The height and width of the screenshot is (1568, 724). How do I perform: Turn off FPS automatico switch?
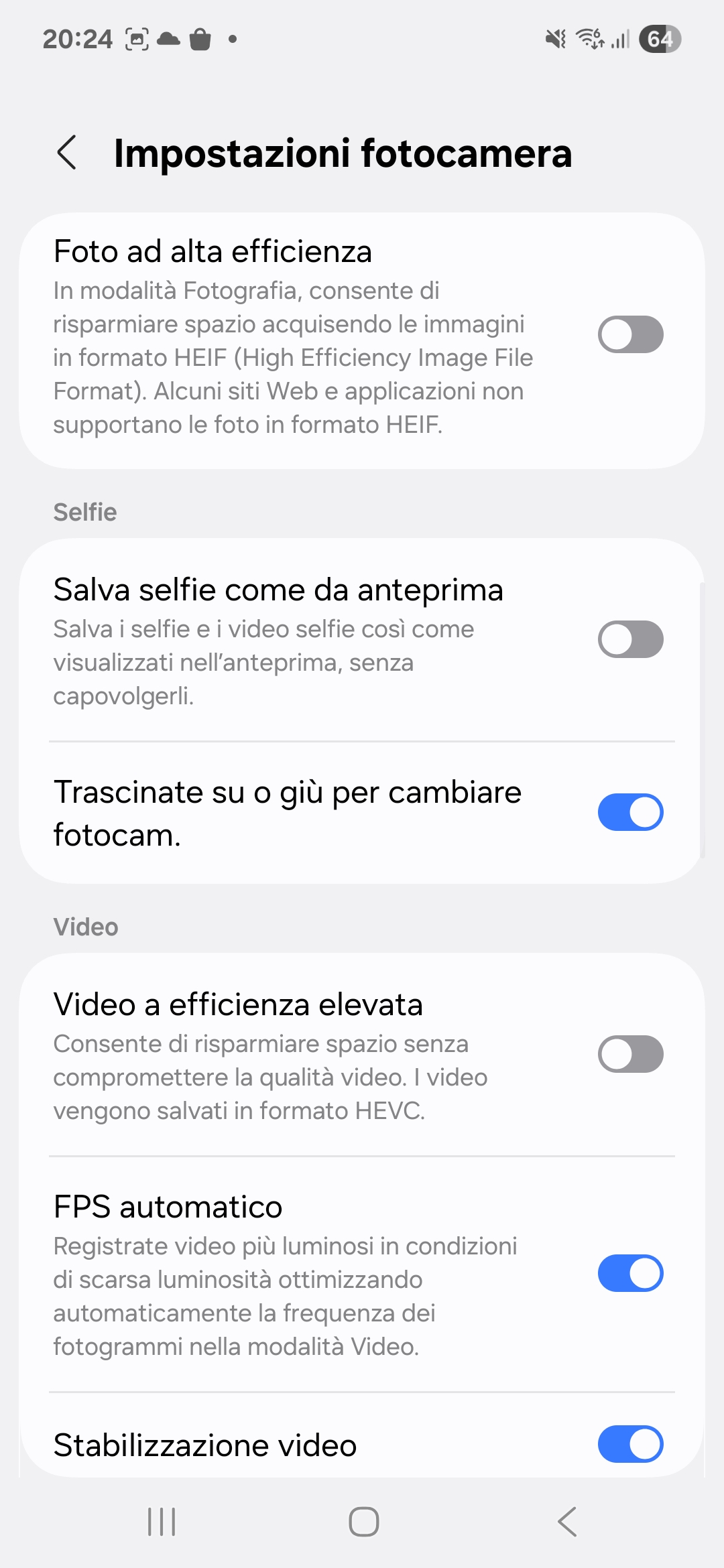click(630, 1273)
